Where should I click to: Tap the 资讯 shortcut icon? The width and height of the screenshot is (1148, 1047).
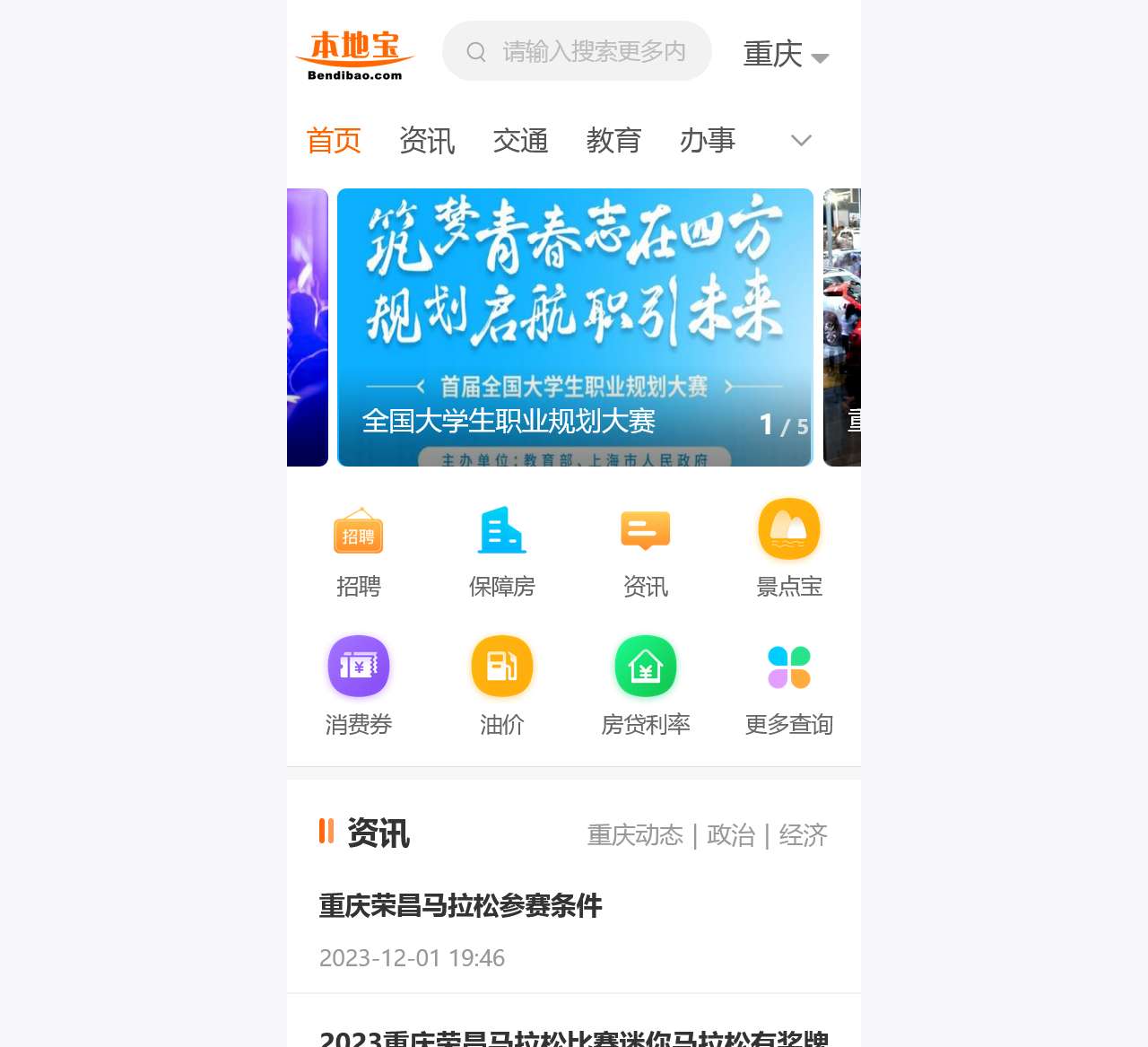646,531
